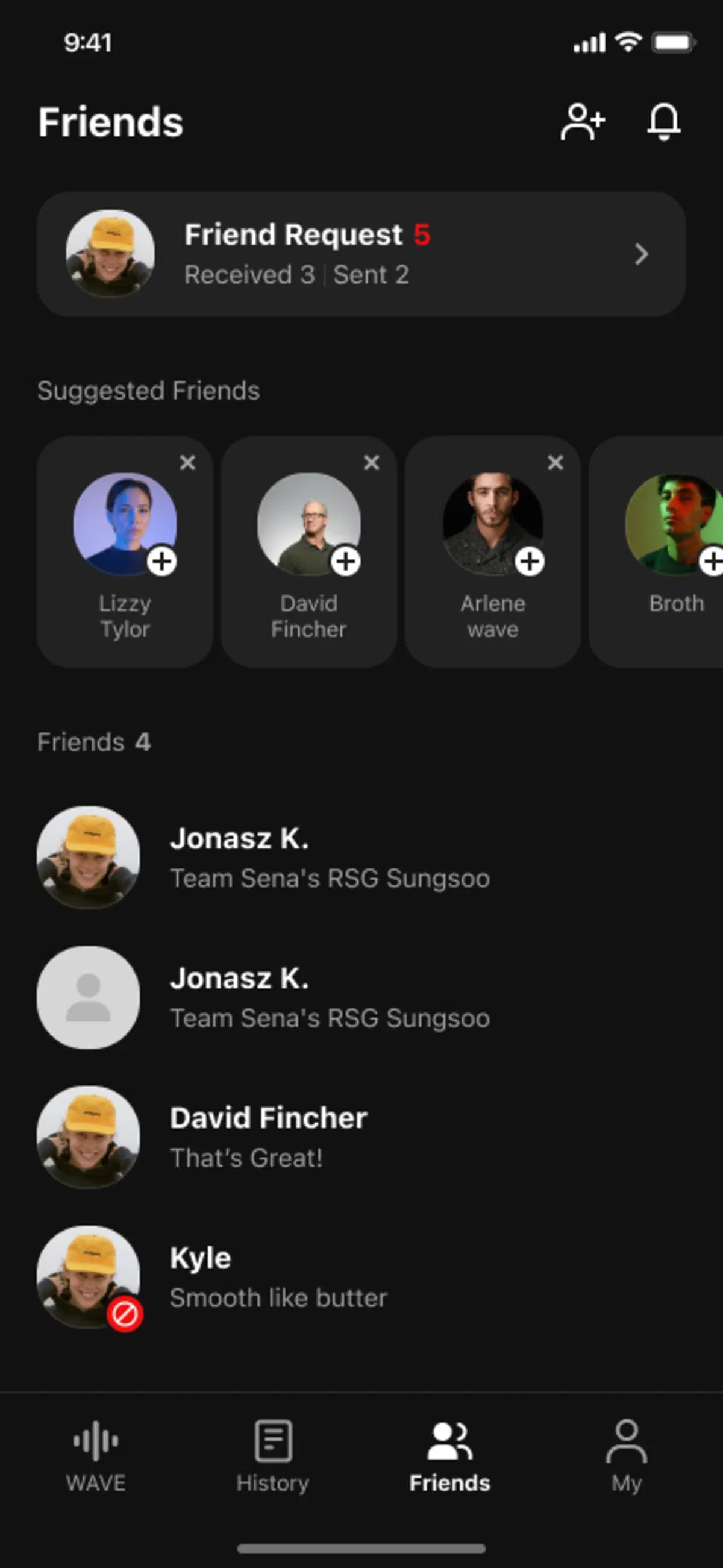Dismiss David Fincher suggestion card
Image resolution: width=723 pixels, height=1568 pixels.
371,463
